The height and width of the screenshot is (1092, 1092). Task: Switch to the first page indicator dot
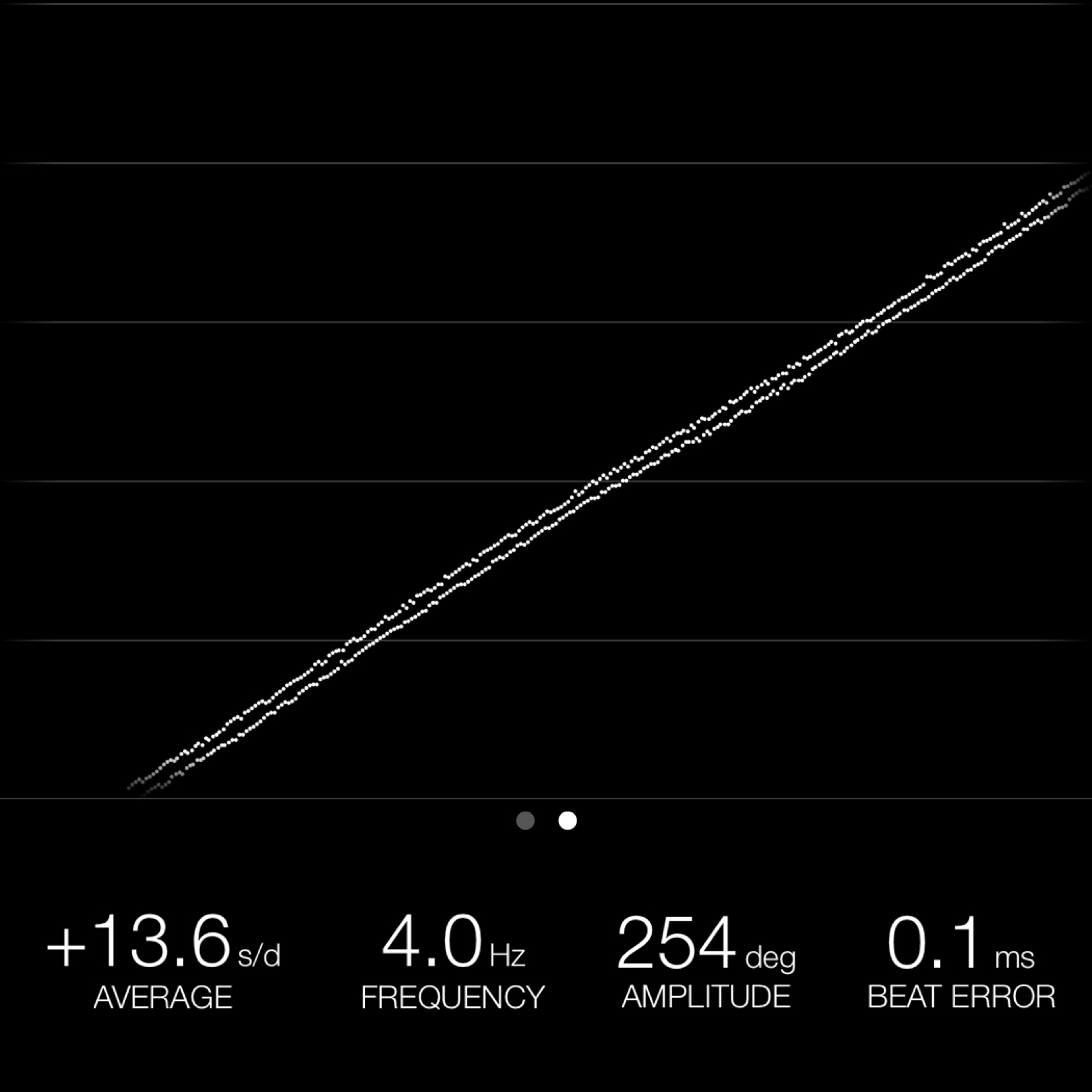526,820
